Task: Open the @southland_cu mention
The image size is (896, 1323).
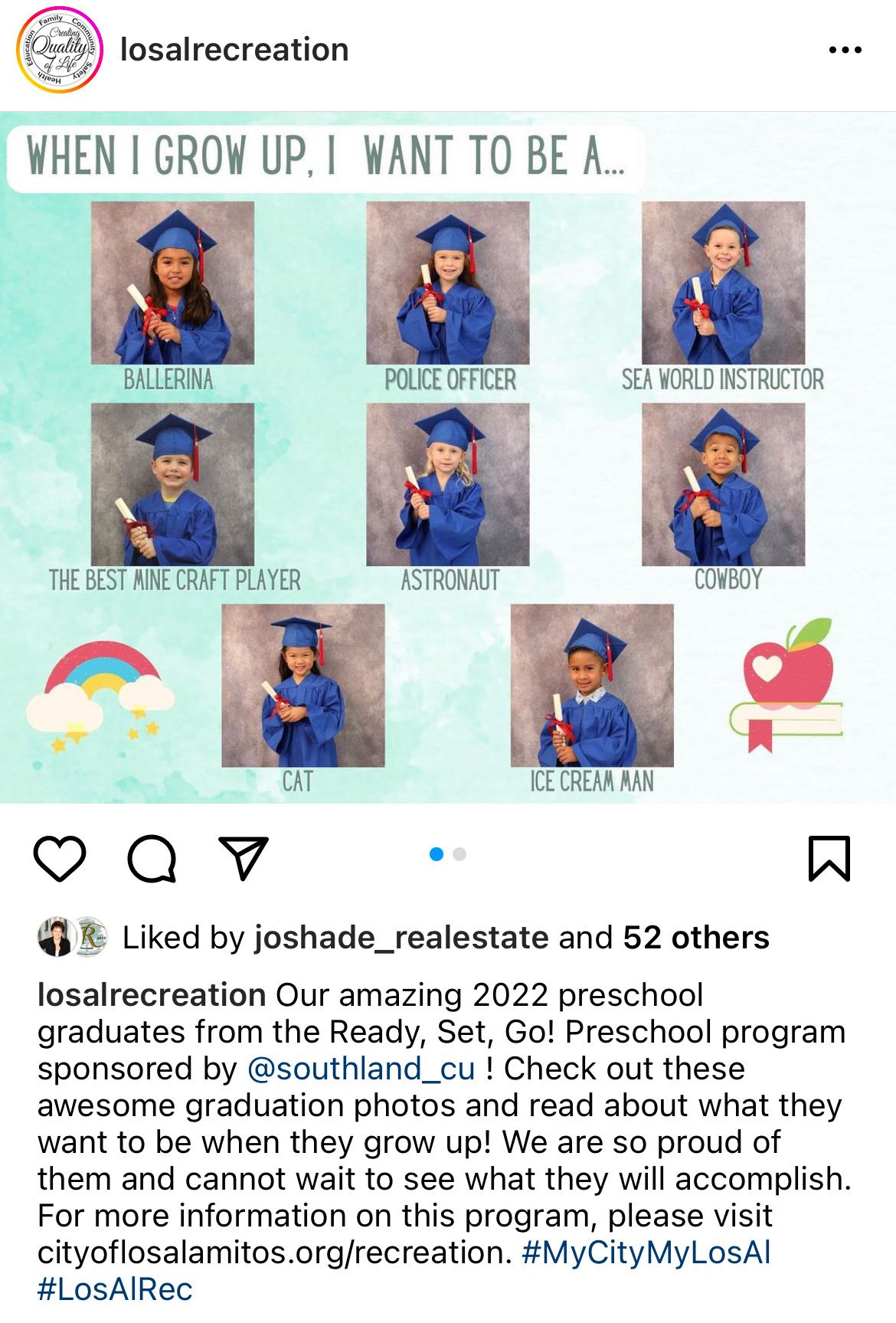Action: pos(361,1069)
